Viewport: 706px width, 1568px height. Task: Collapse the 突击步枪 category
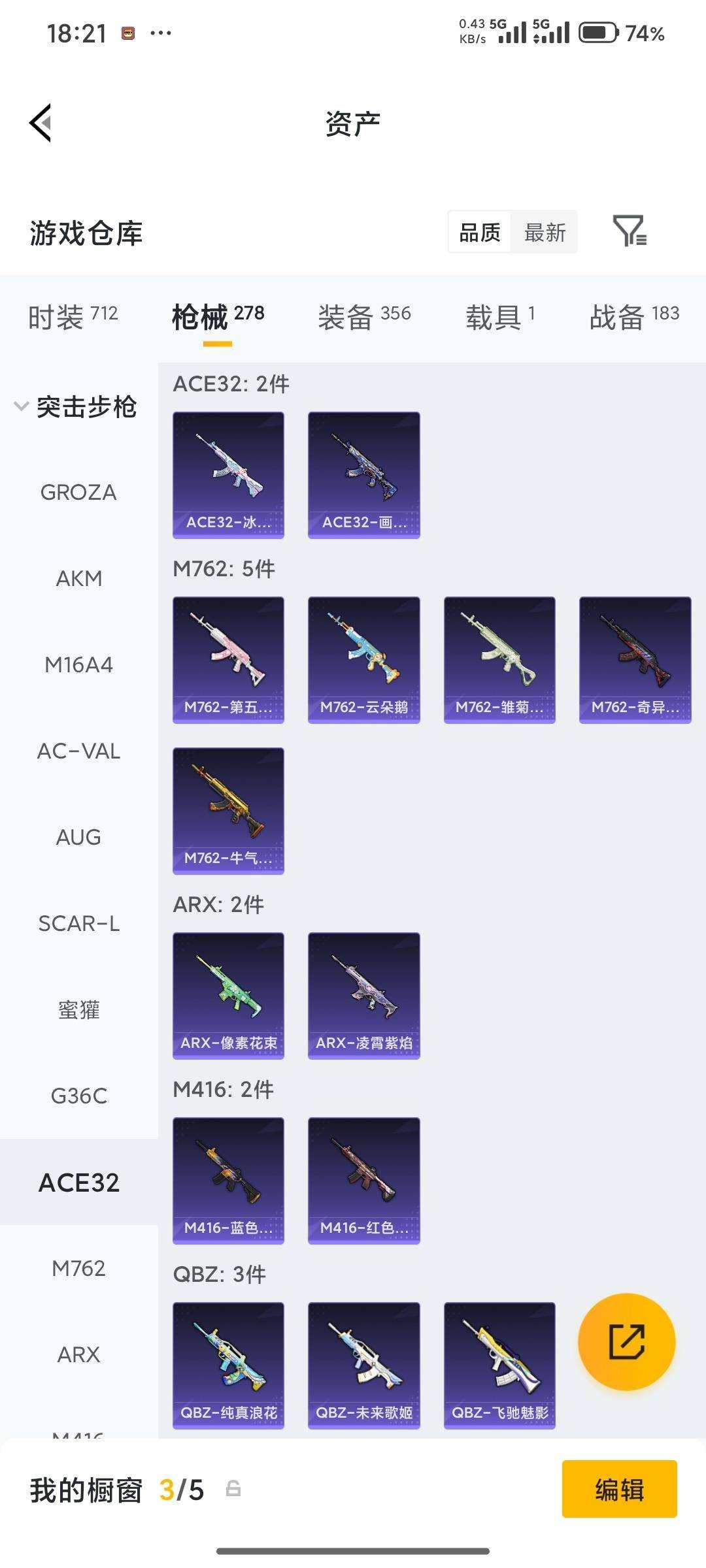click(x=77, y=406)
